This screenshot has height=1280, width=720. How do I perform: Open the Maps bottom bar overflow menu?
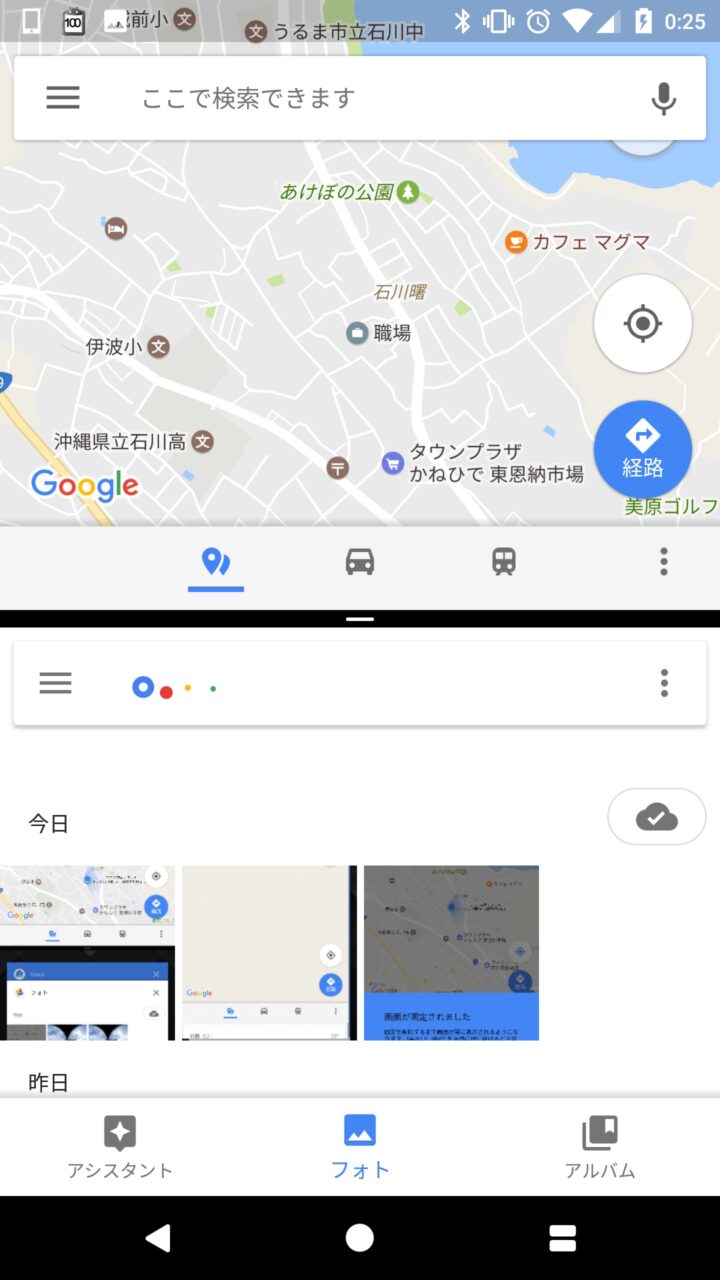coord(663,562)
